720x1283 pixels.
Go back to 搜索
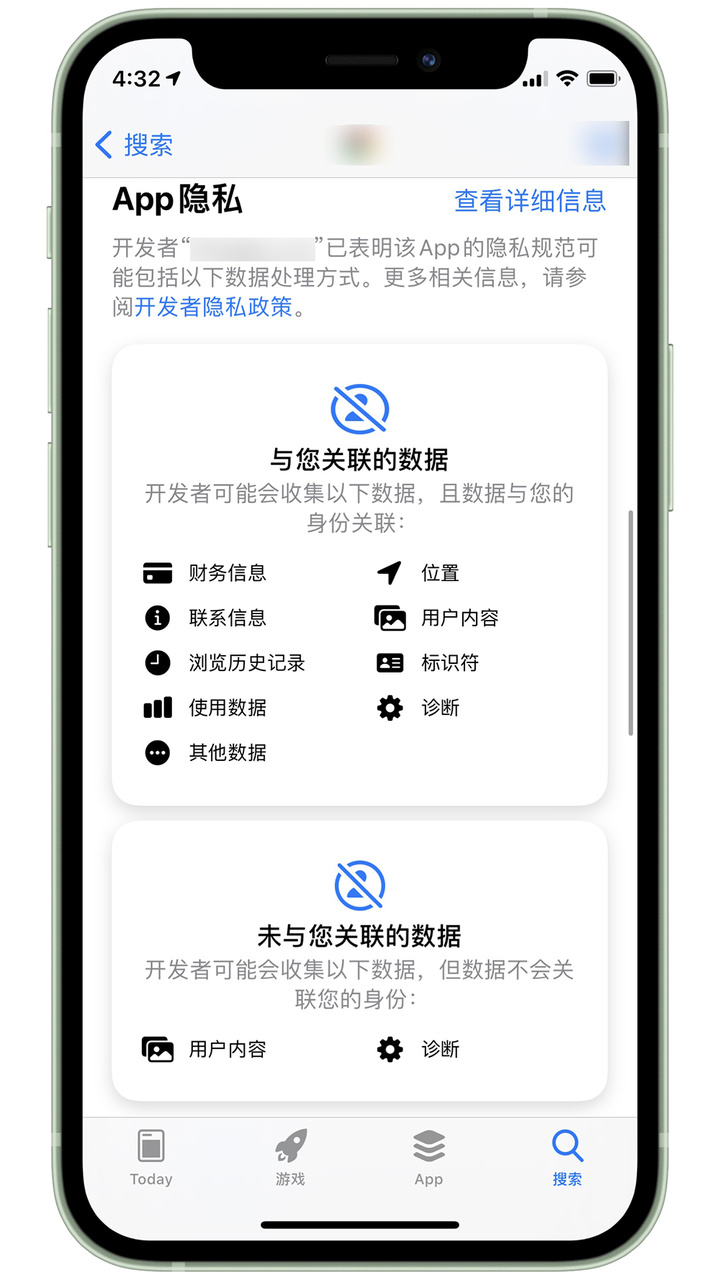(134, 145)
